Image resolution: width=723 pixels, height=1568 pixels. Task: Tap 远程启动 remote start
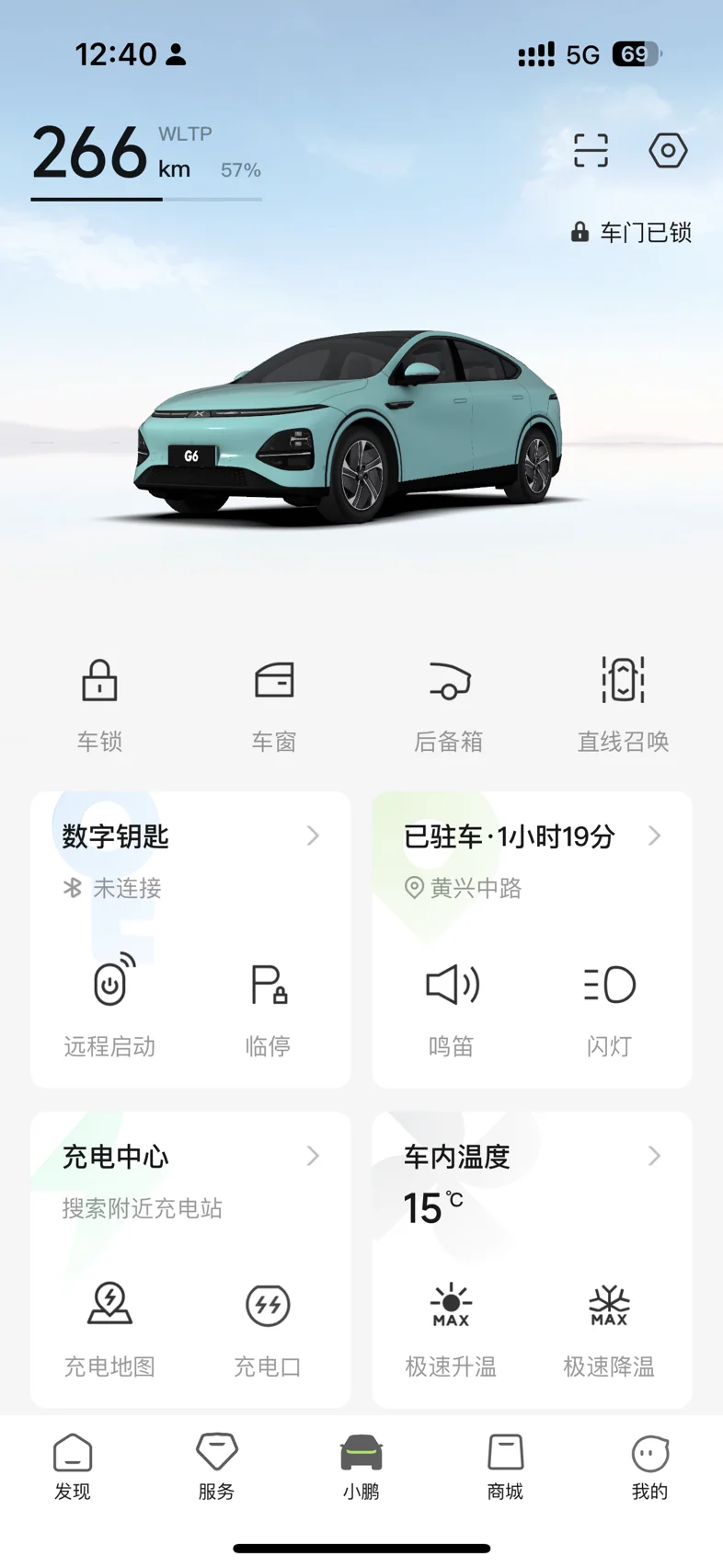pos(109,1007)
